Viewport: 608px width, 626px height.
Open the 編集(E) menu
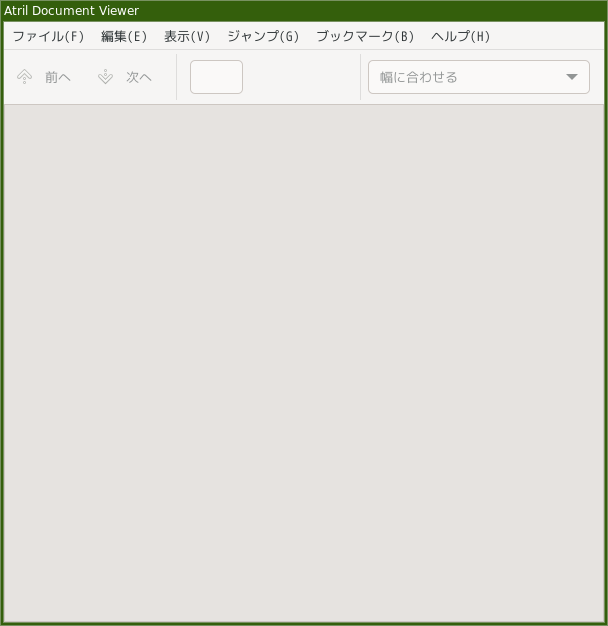pos(124,36)
